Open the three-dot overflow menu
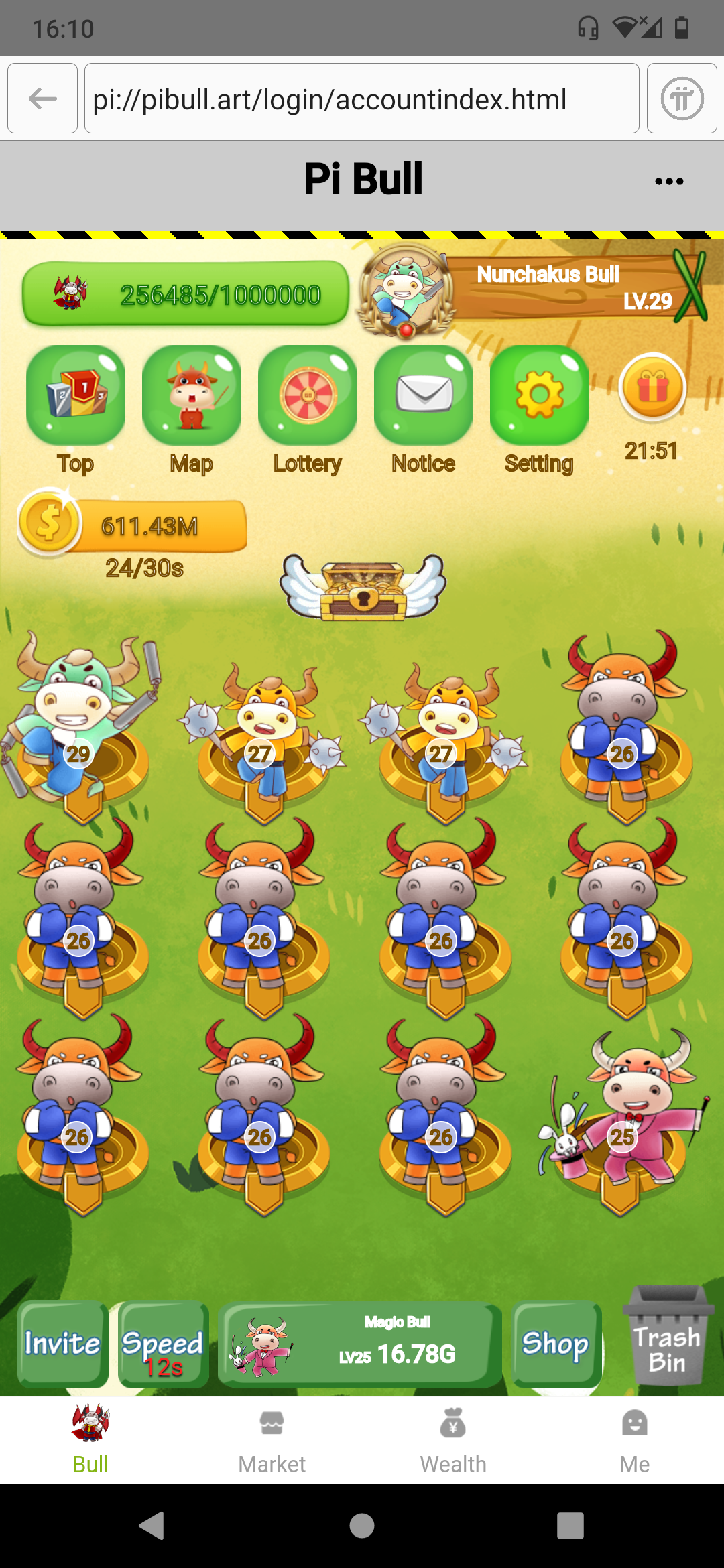724x1568 pixels. click(x=668, y=181)
